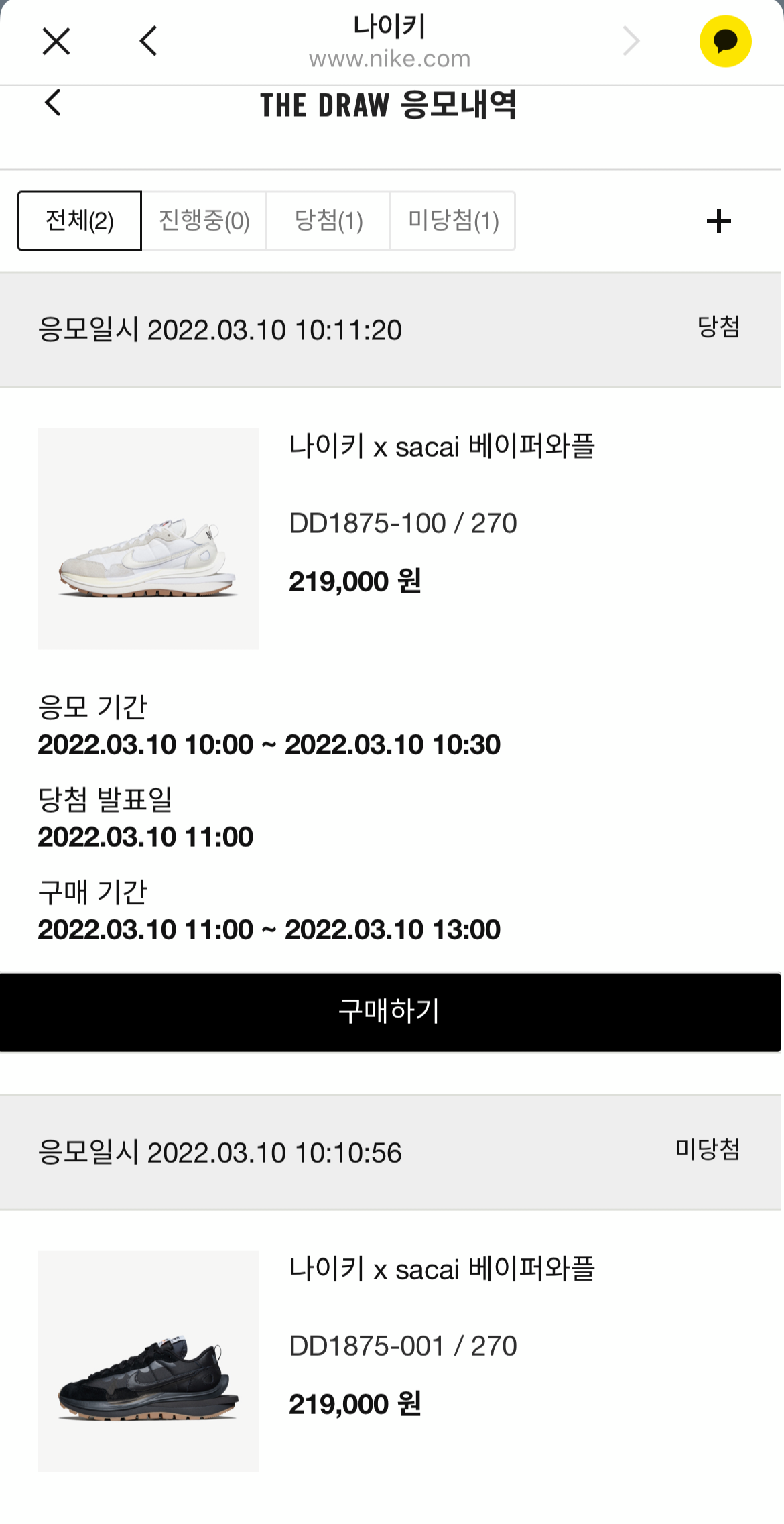
Task: Open the white sacai 베이퍼와플 DD1875-100 image
Action: click(x=148, y=538)
